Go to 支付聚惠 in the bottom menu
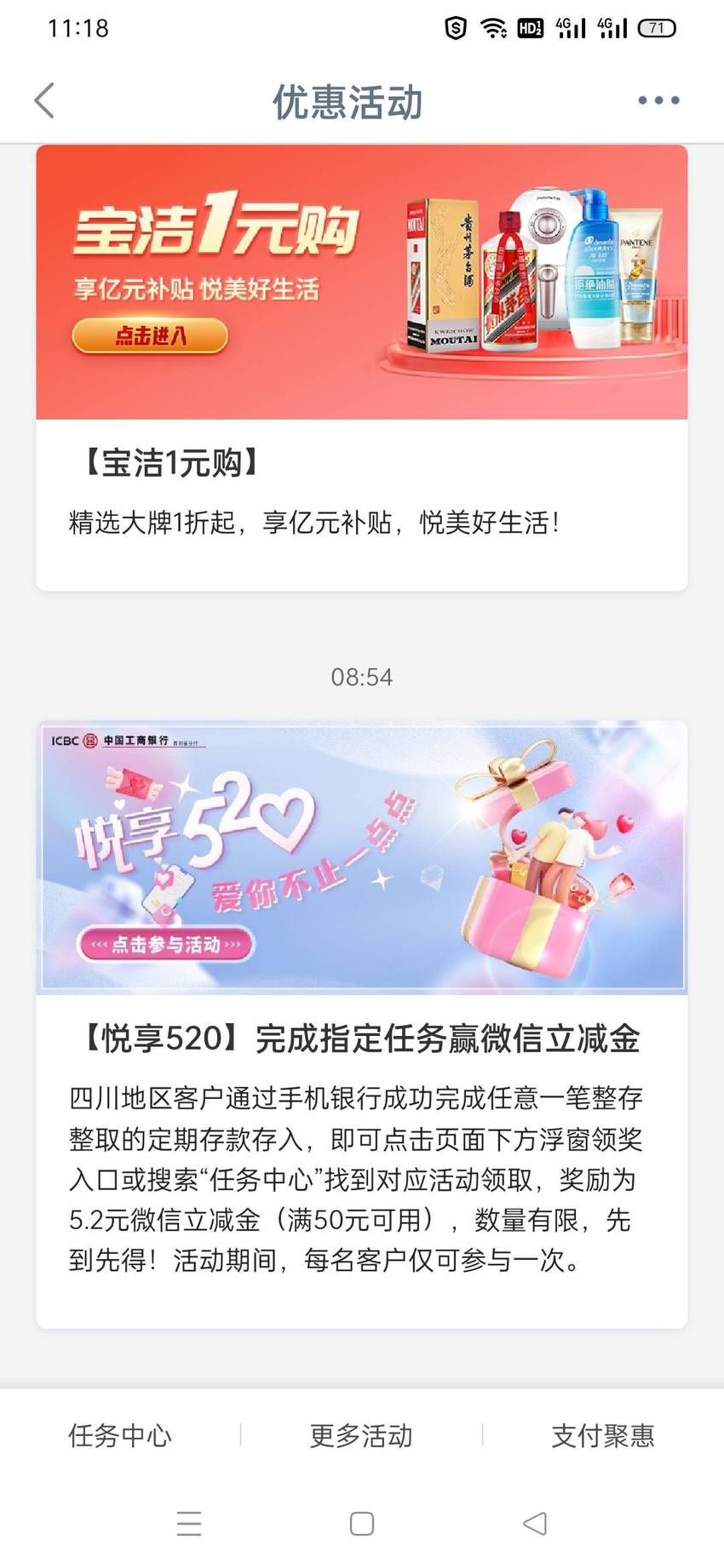724x1568 pixels. coord(603,1435)
